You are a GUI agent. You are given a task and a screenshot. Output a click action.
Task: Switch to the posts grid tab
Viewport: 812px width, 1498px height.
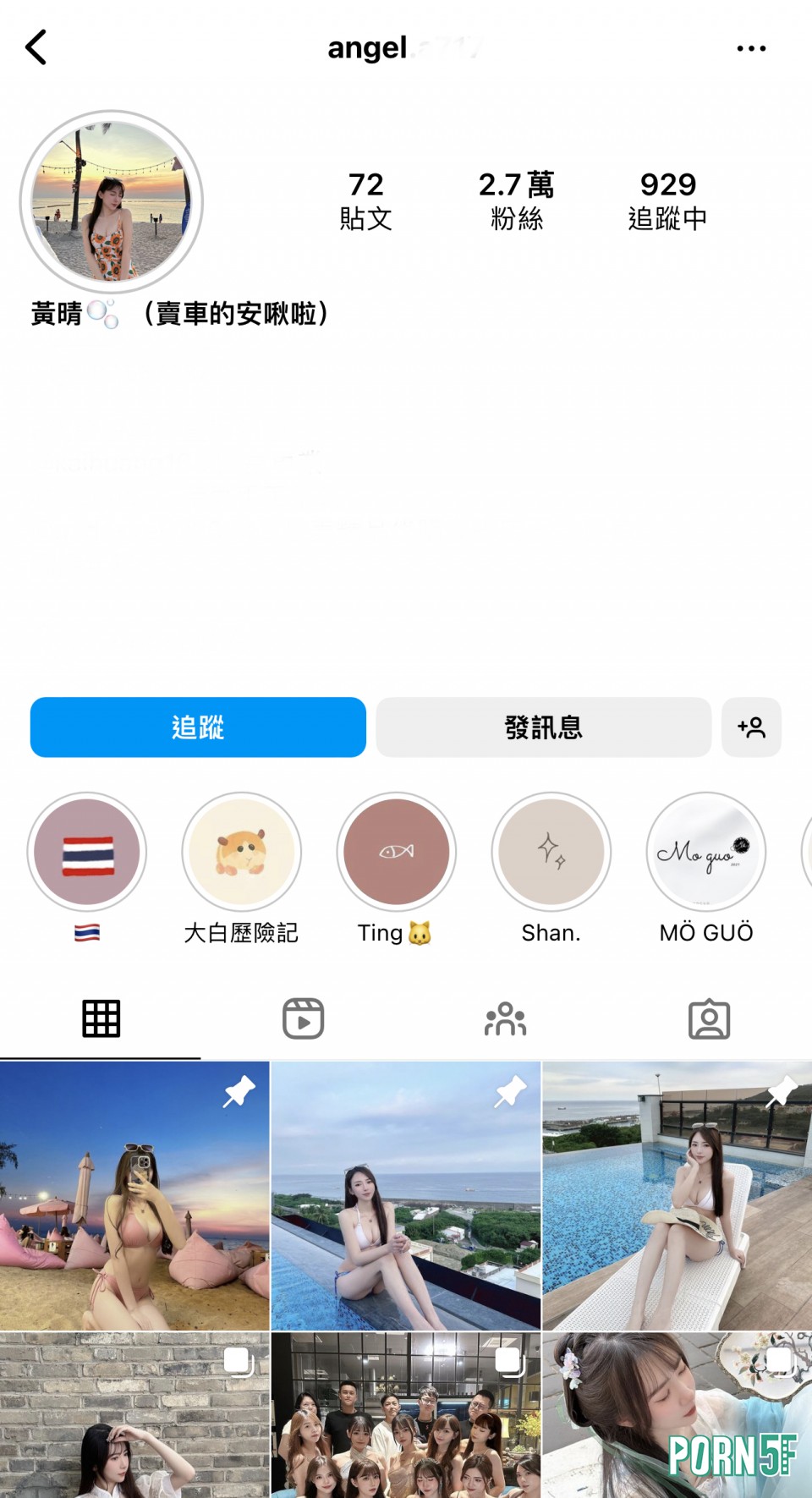(101, 1018)
